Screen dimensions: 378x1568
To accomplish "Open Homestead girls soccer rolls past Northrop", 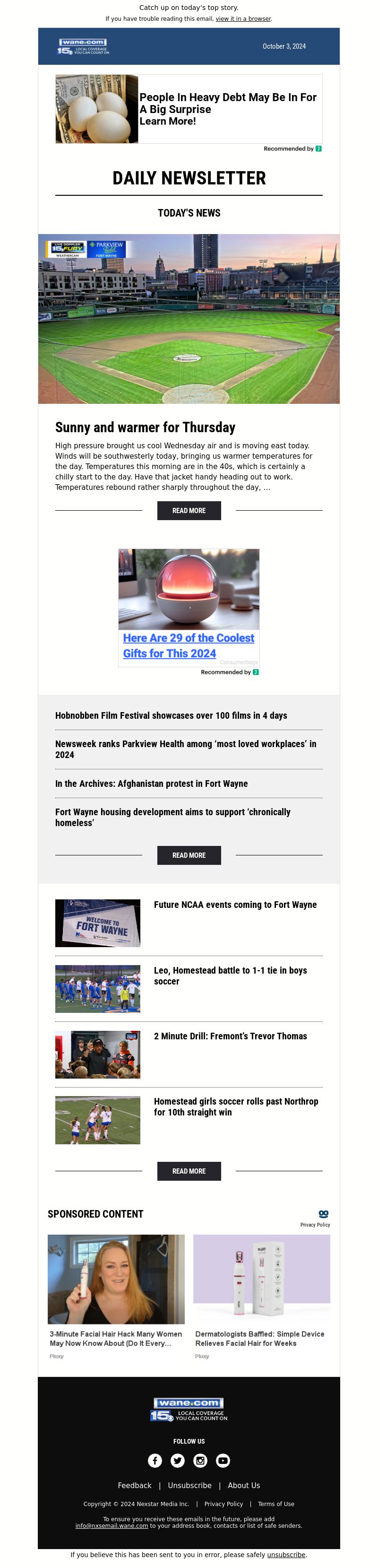I will [x=236, y=1106].
